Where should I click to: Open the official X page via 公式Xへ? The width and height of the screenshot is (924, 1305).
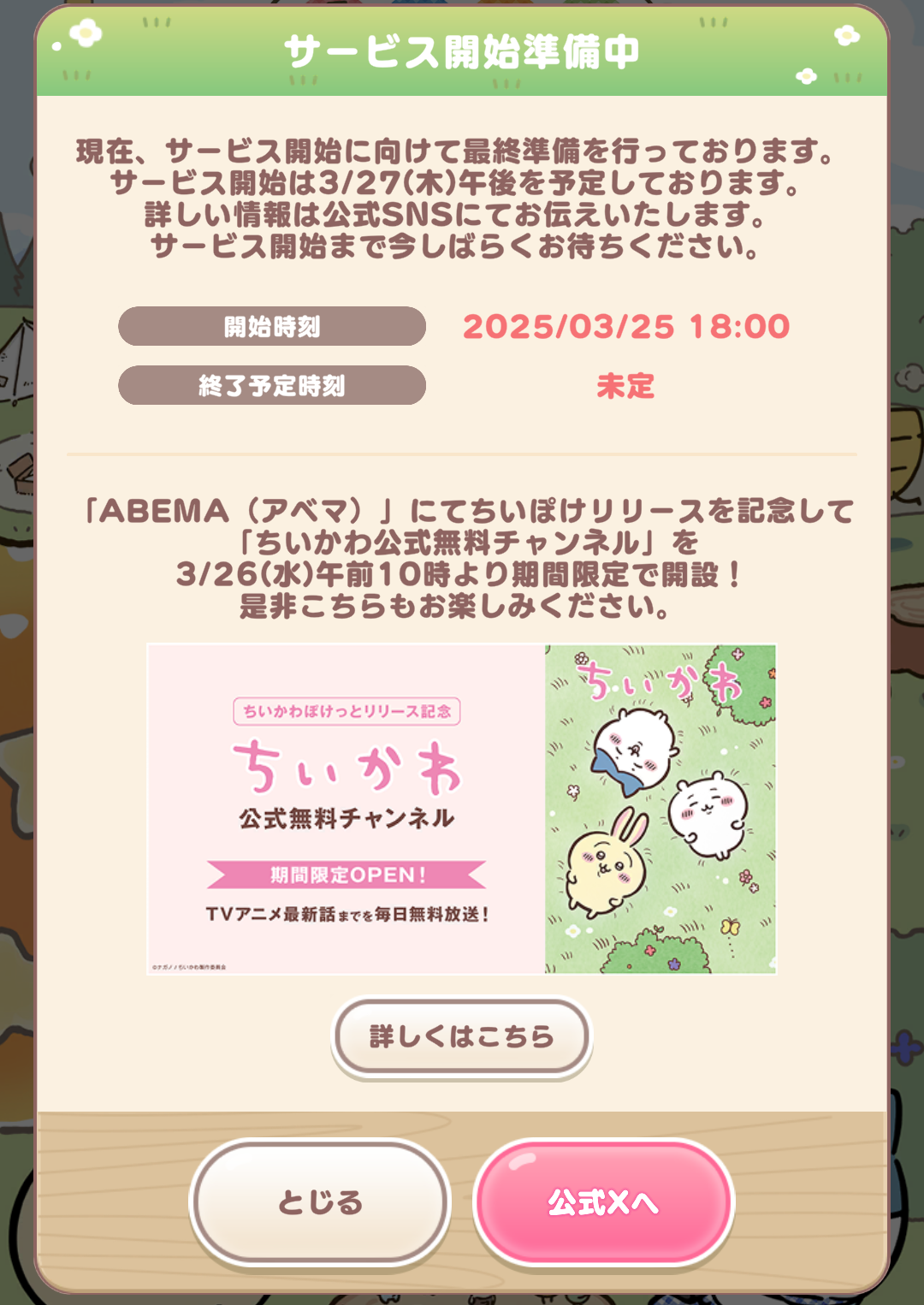(x=603, y=1202)
